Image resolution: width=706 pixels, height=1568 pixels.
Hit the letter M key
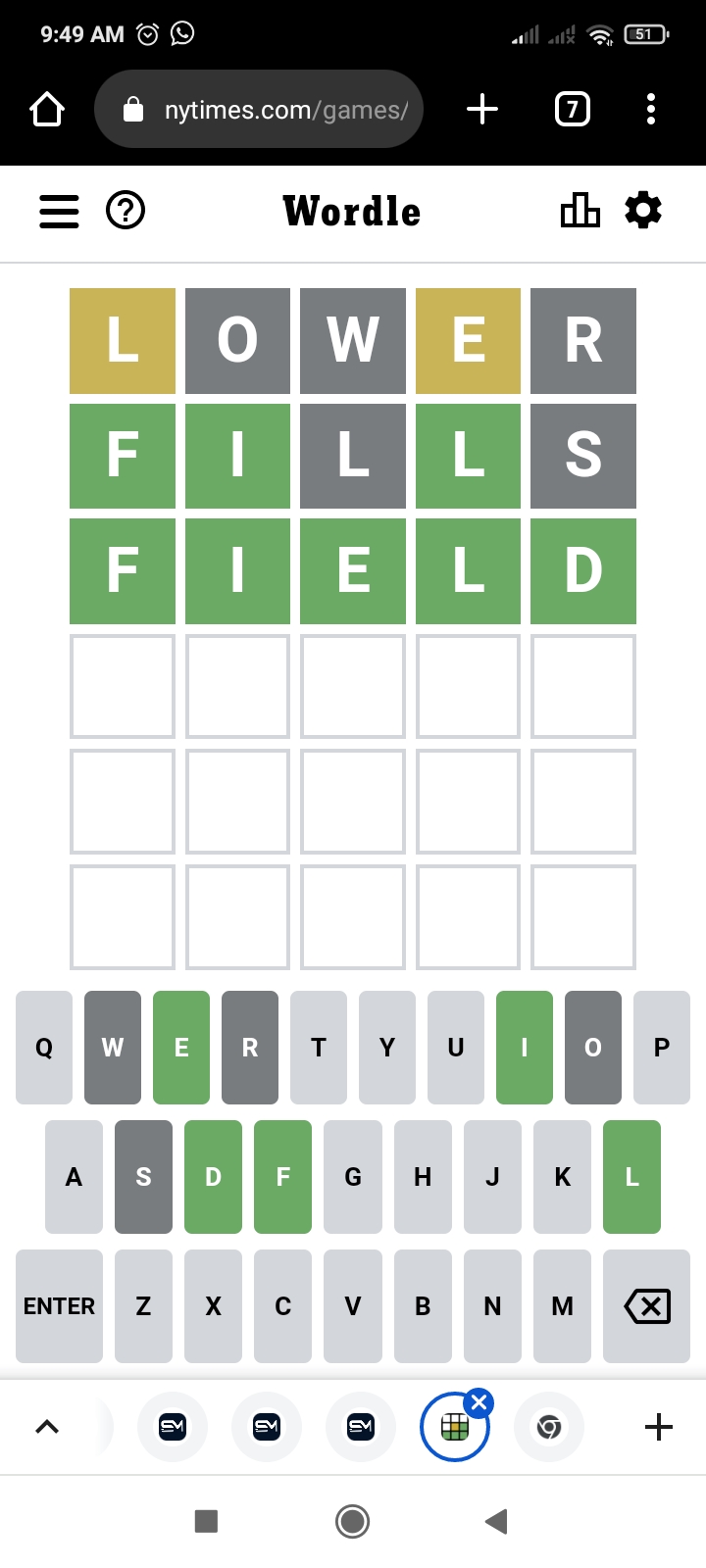point(562,1305)
